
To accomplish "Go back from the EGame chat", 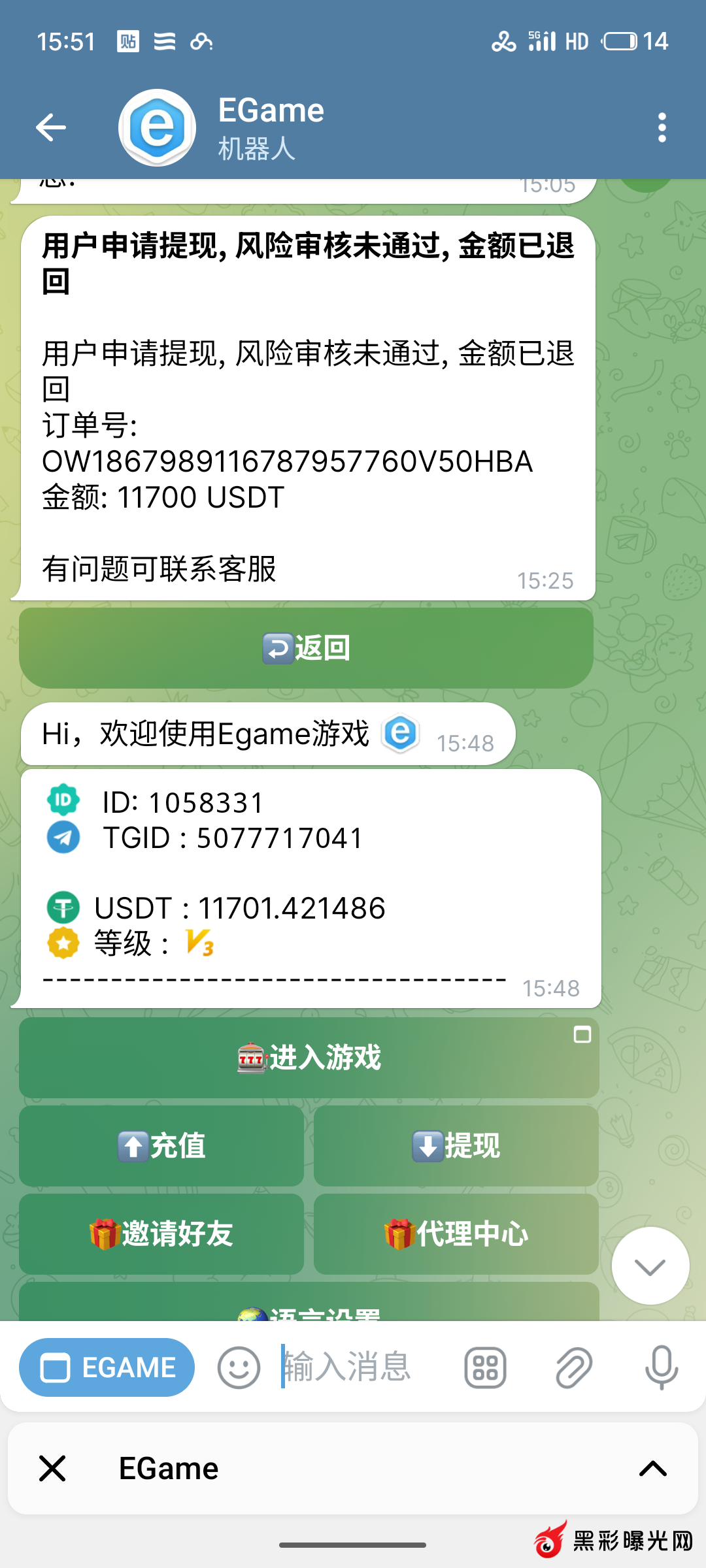I will tap(51, 127).
